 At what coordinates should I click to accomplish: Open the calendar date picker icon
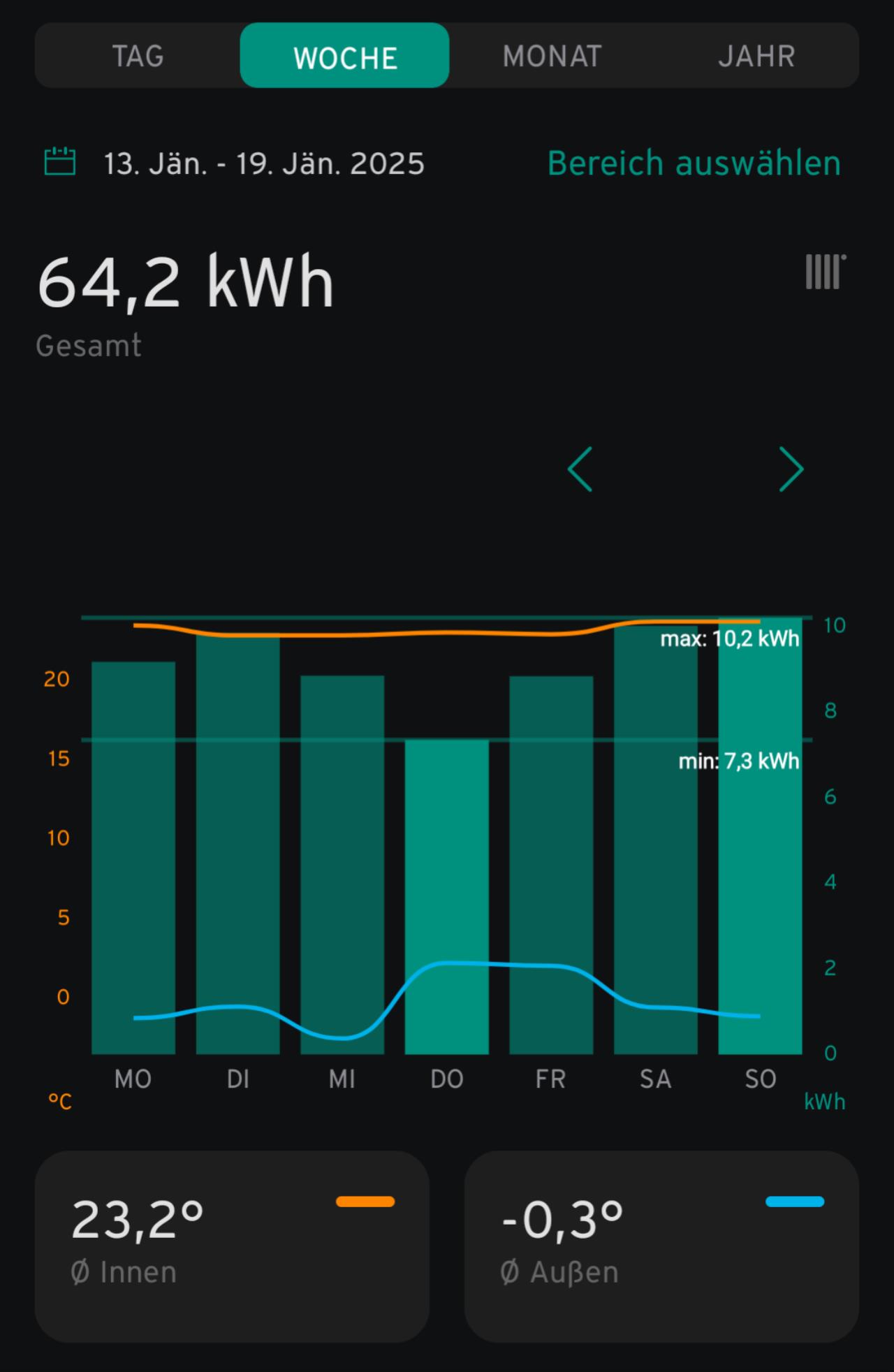click(x=60, y=161)
